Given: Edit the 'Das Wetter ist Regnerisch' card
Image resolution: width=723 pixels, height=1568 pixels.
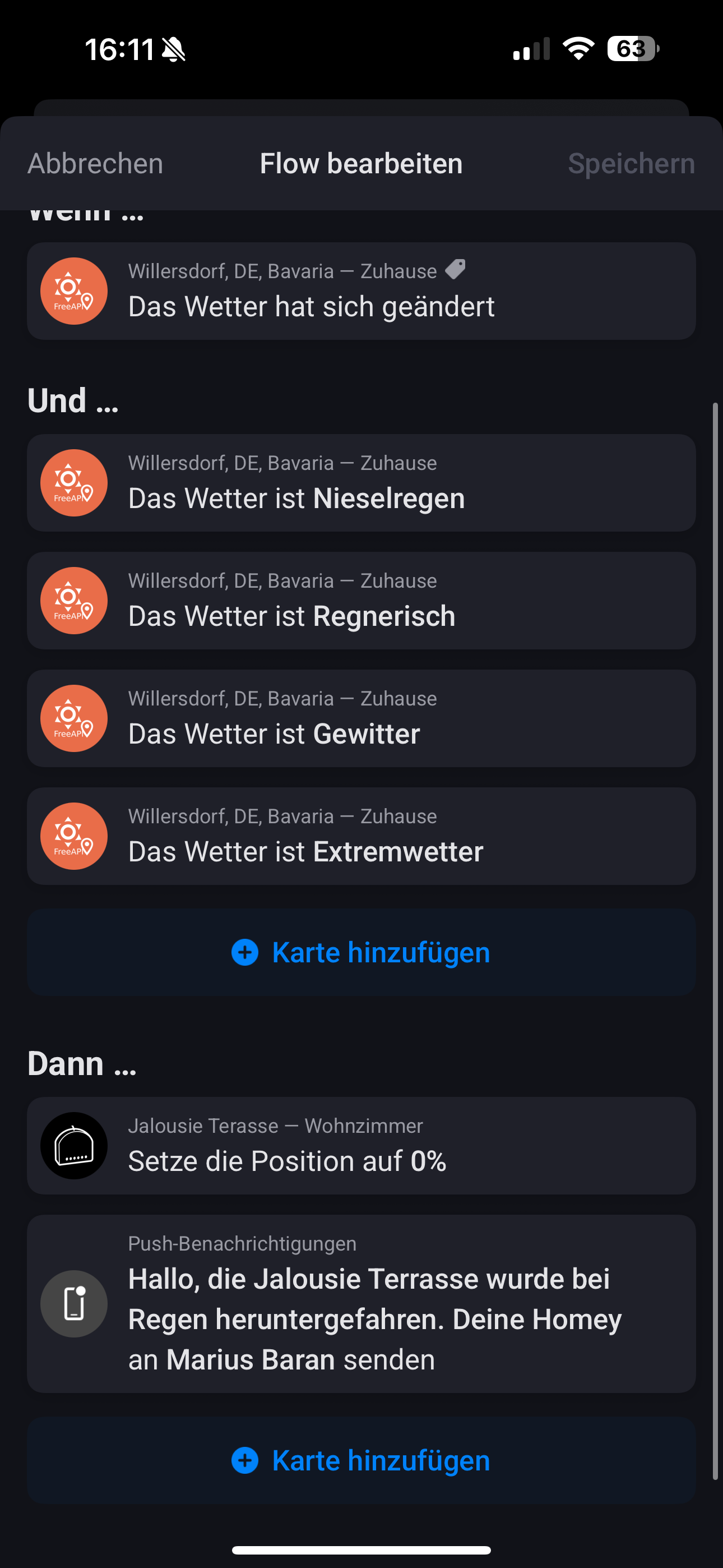Looking at the screenshot, I should click(361, 601).
